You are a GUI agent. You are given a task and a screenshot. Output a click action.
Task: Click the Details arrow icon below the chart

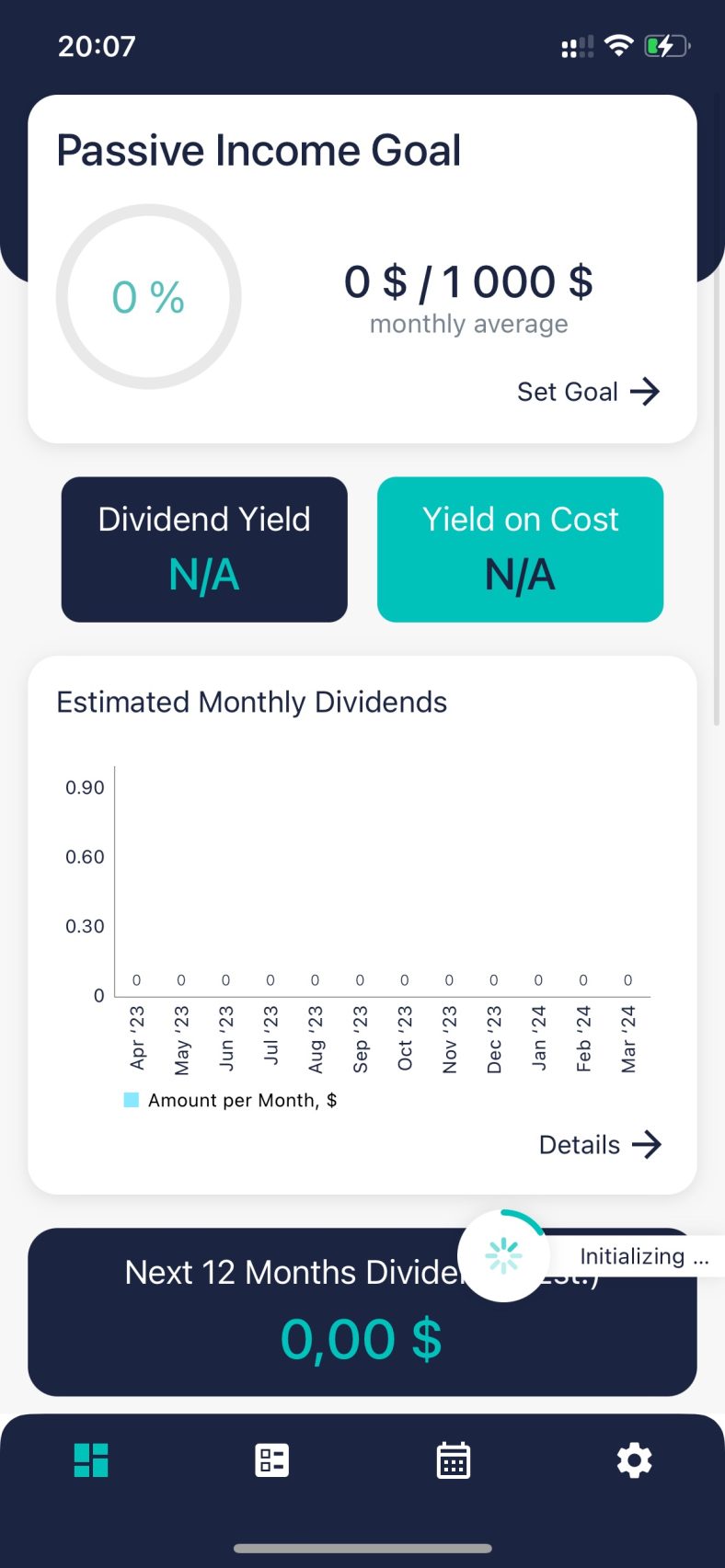(647, 1144)
